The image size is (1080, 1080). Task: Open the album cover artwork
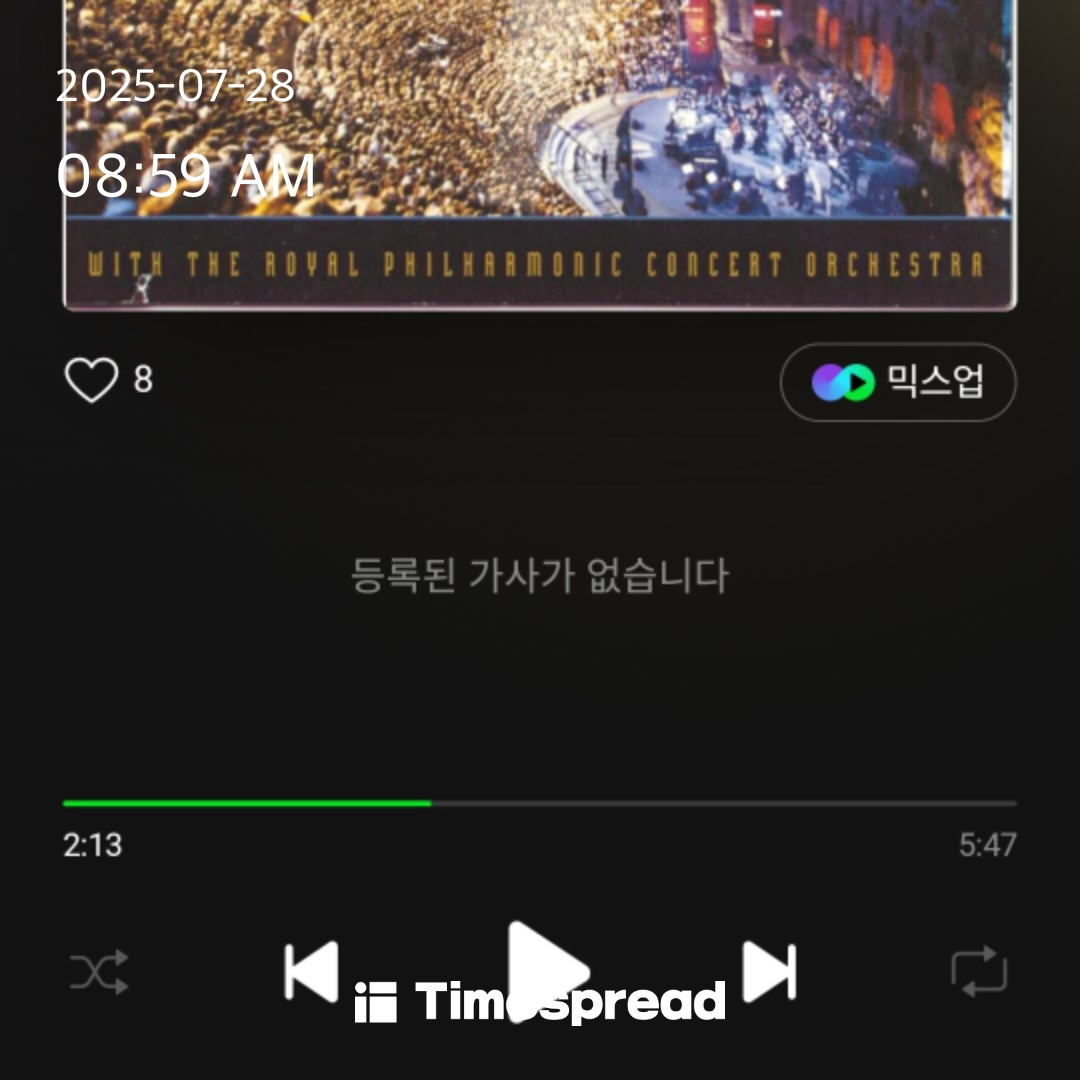540,150
